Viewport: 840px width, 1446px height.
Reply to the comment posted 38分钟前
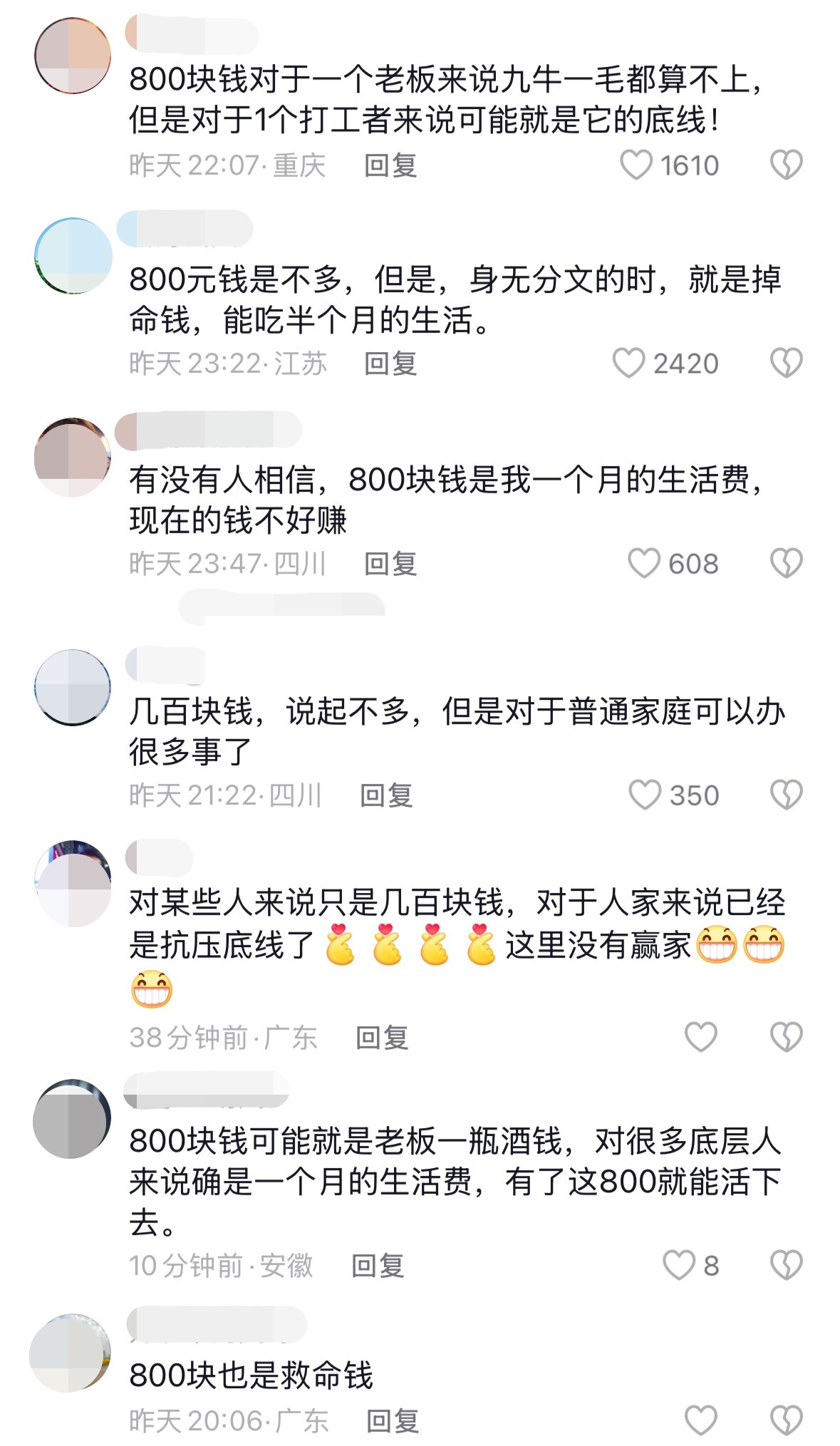pos(382,1038)
